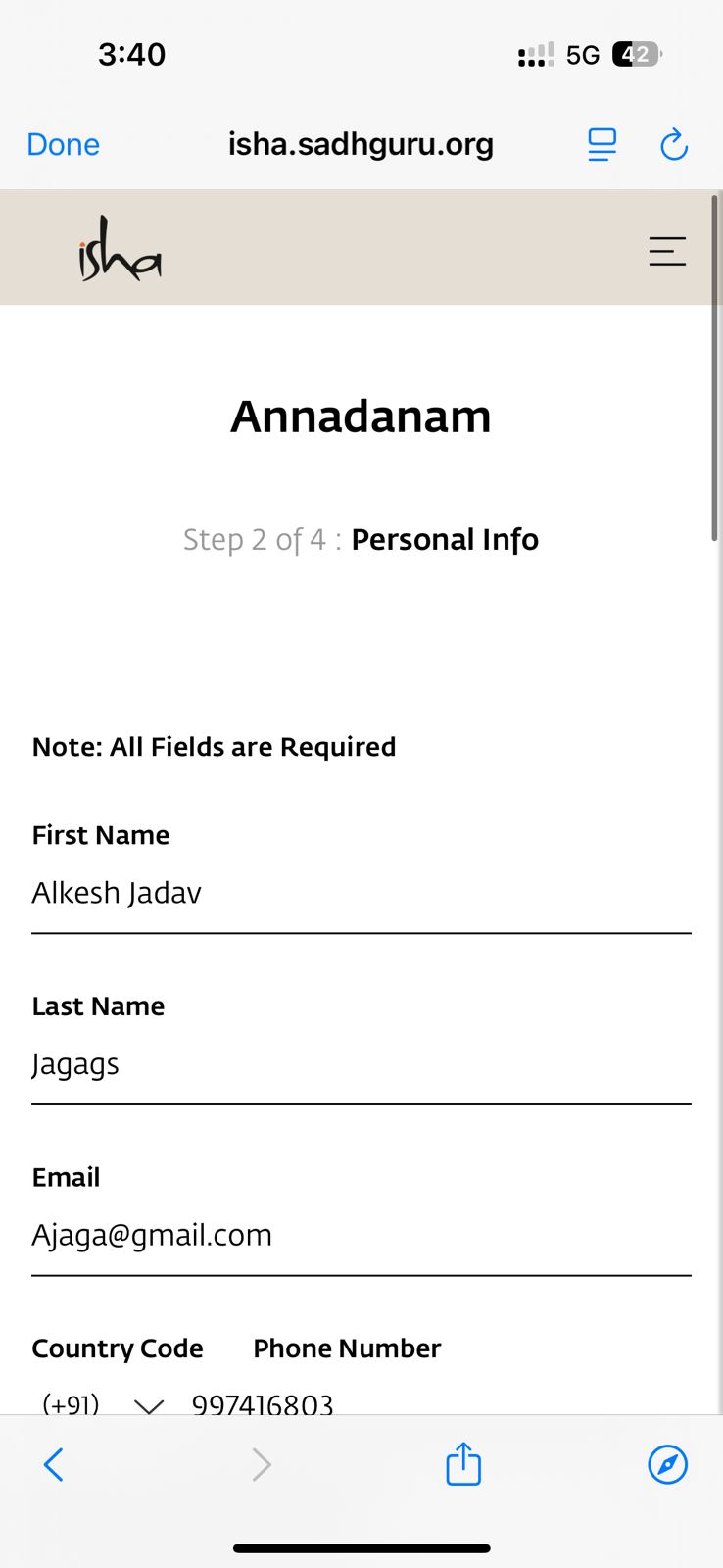Reload the isha.sadhguru.org page
The image size is (723, 1568).
(674, 145)
